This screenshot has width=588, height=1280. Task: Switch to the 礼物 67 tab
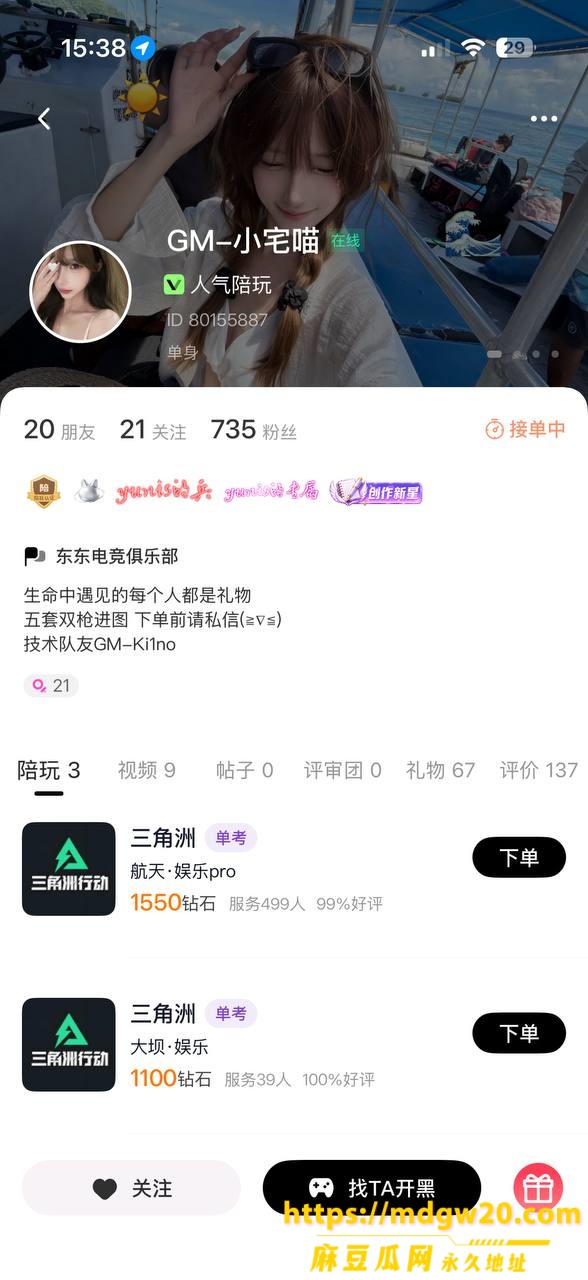coord(440,770)
